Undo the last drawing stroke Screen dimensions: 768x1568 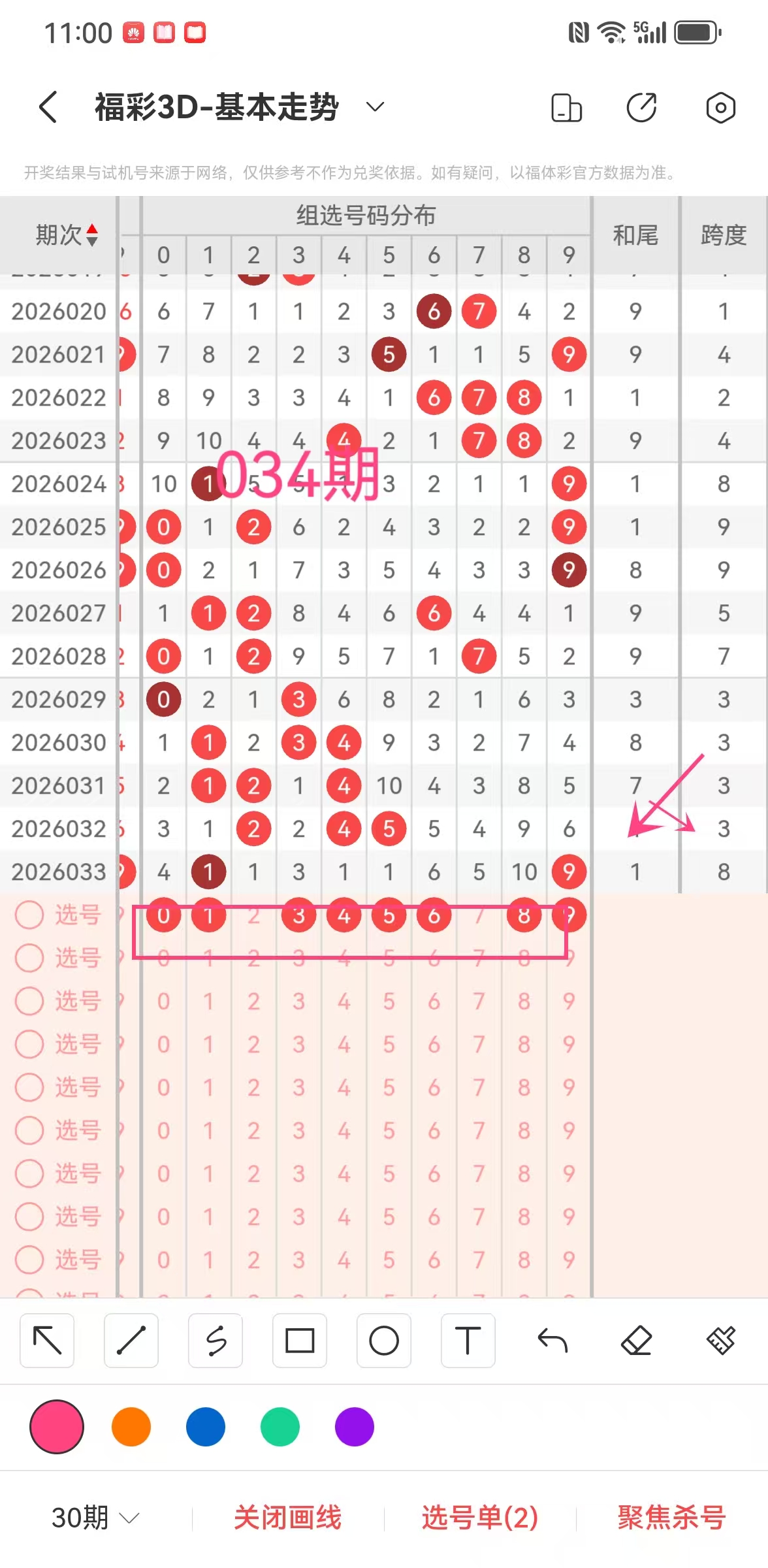552,1341
